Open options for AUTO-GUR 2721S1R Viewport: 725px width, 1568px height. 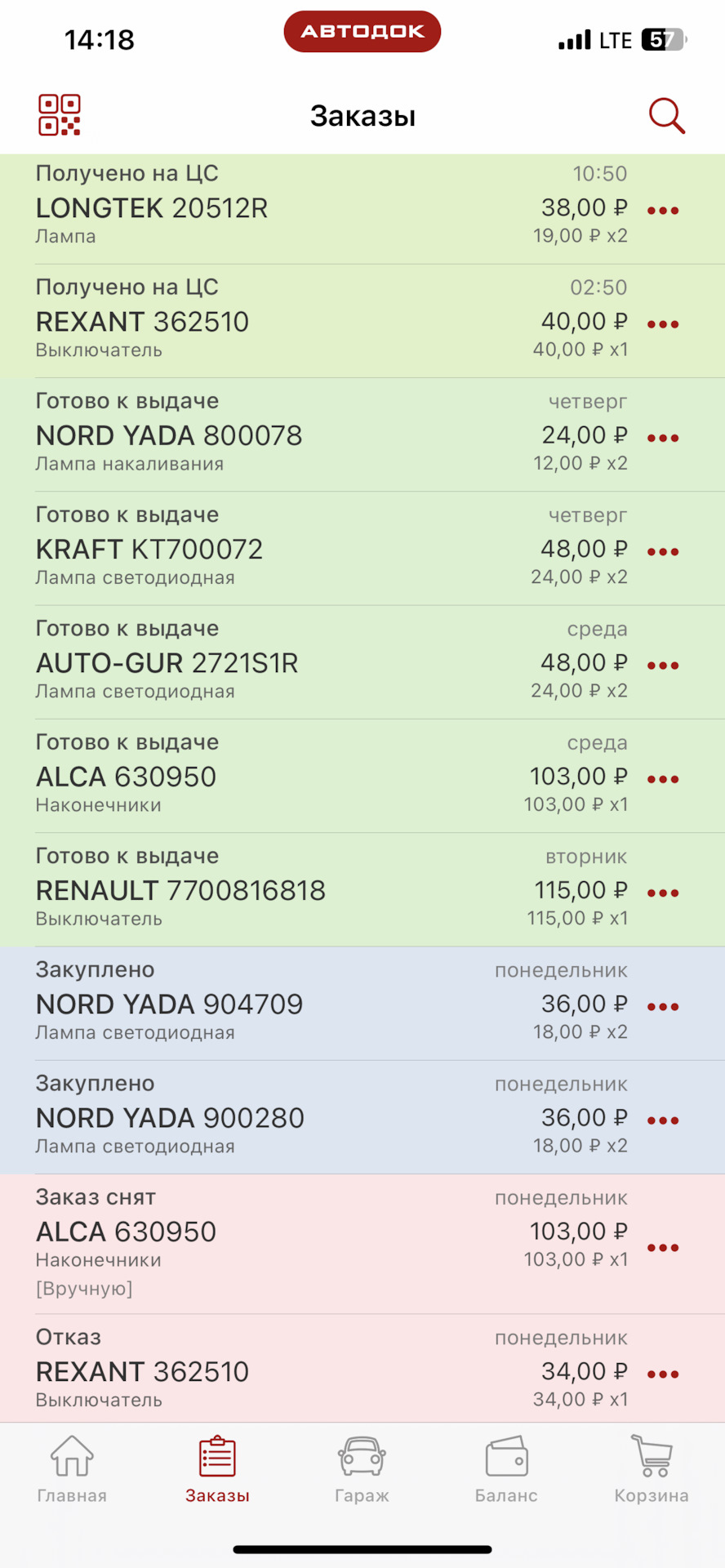663,666
